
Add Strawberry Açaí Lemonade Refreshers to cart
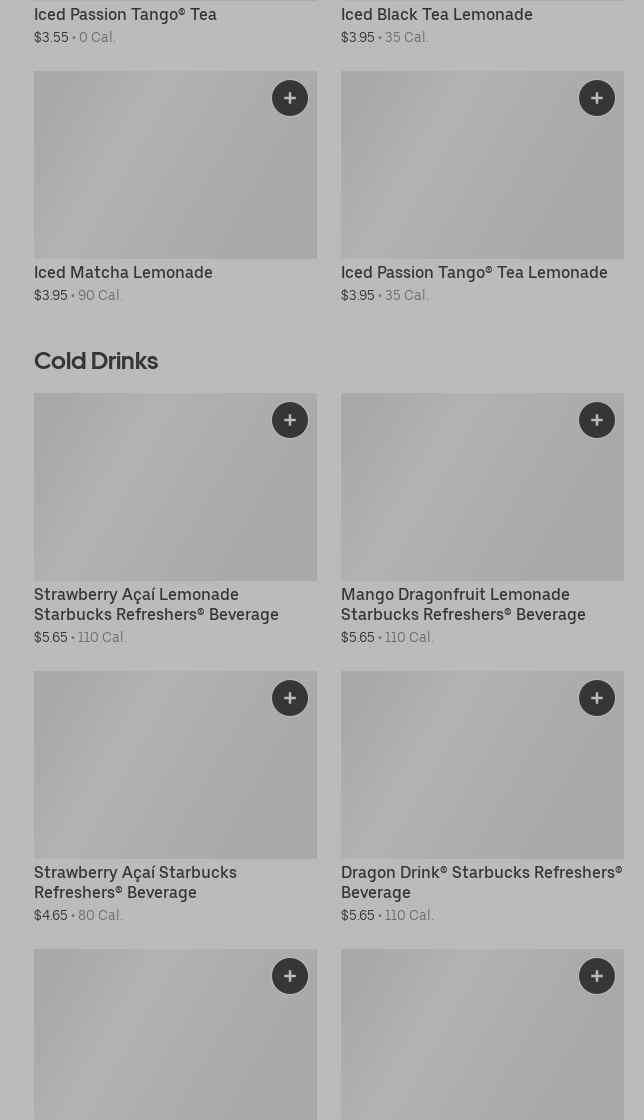tap(290, 420)
